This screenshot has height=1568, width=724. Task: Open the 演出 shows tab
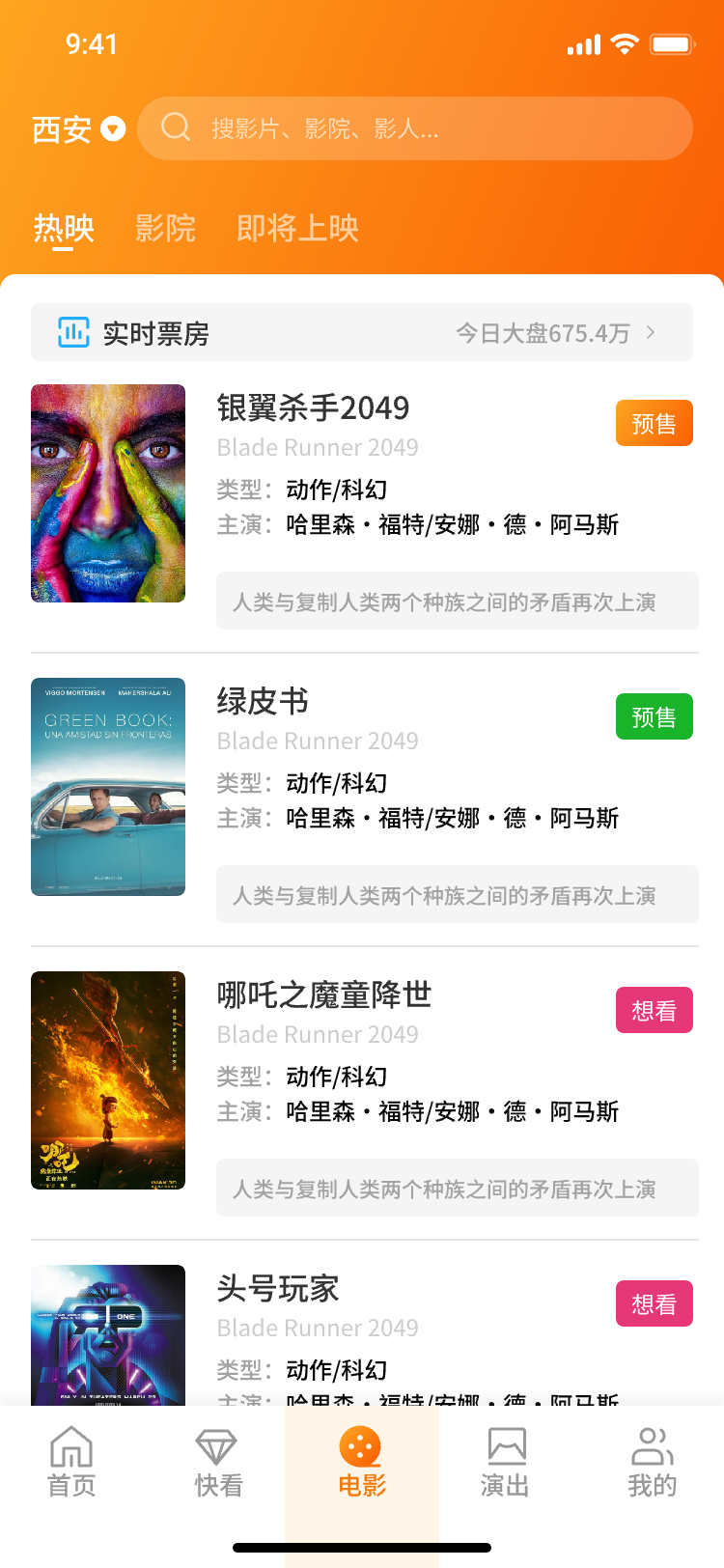(506, 1462)
